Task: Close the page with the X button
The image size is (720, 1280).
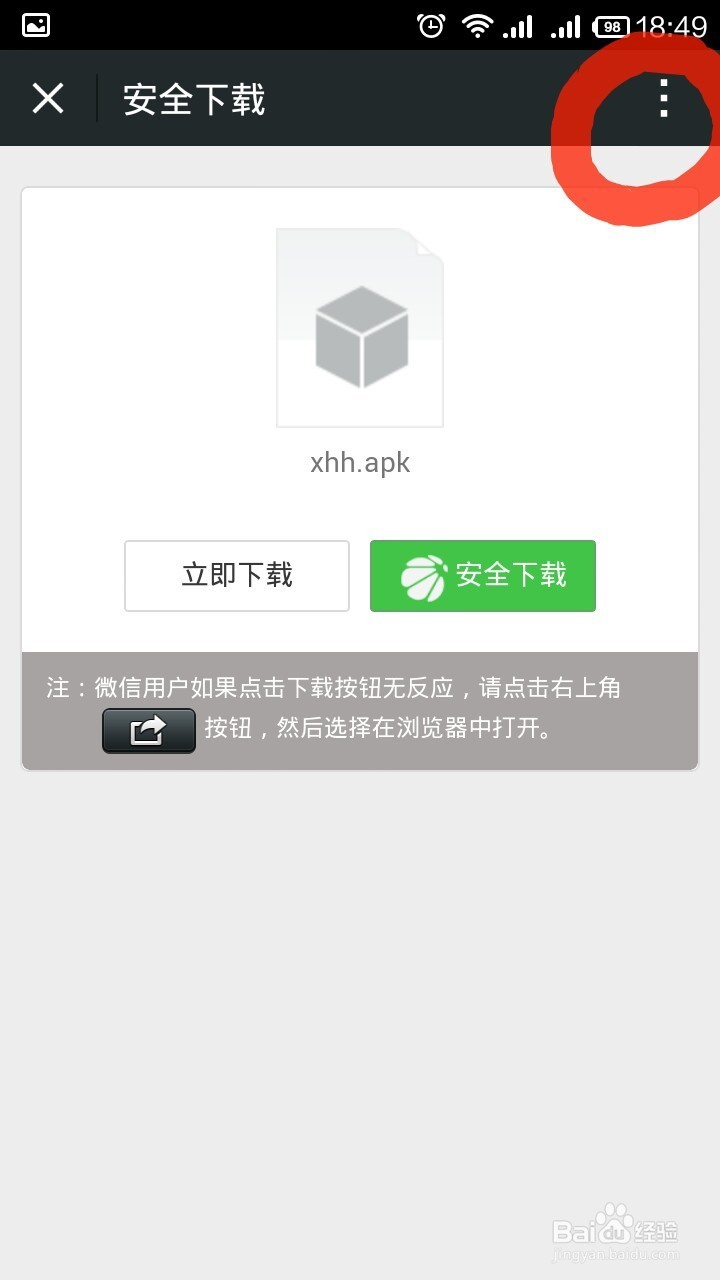Action: pos(48,99)
